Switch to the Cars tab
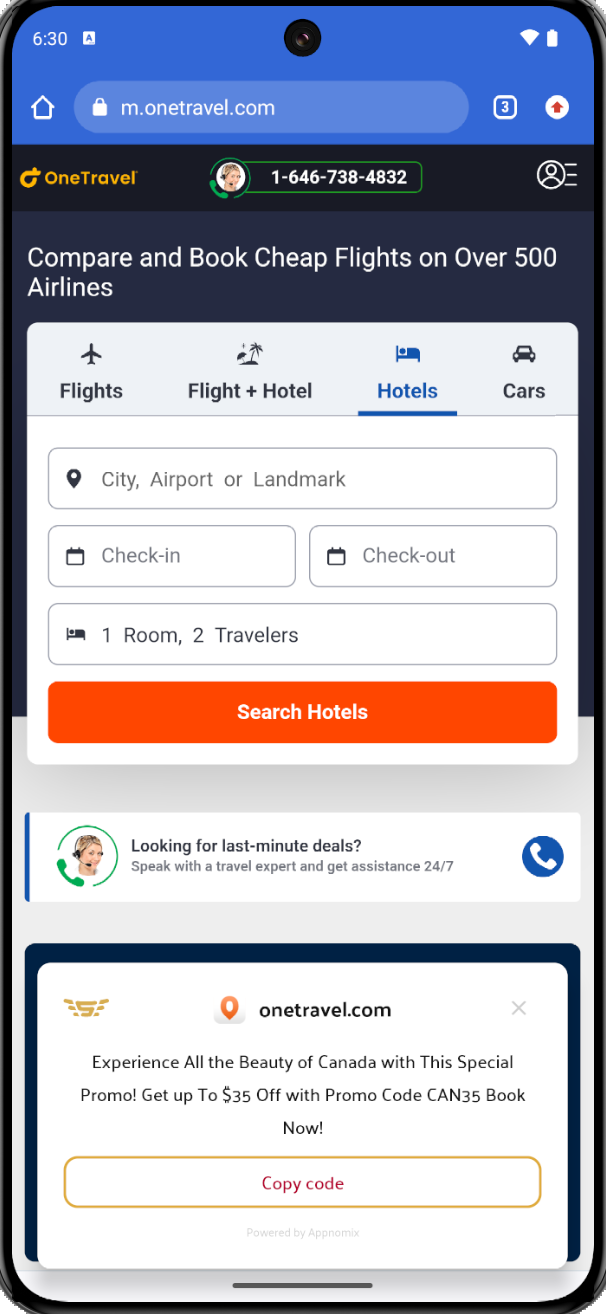Viewport: 606px width, 1314px height. (524, 372)
